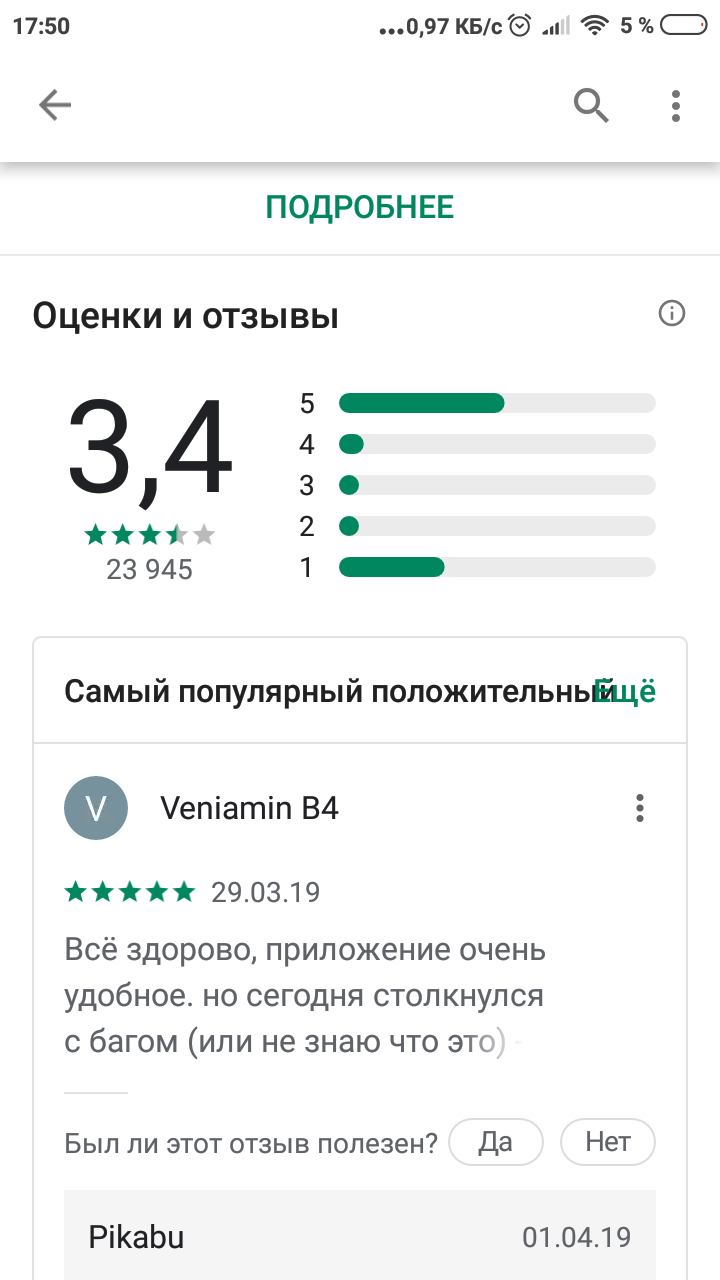This screenshot has width=720, height=1280.
Task: Go back using the arrow icon
Action: click(55, 105)
